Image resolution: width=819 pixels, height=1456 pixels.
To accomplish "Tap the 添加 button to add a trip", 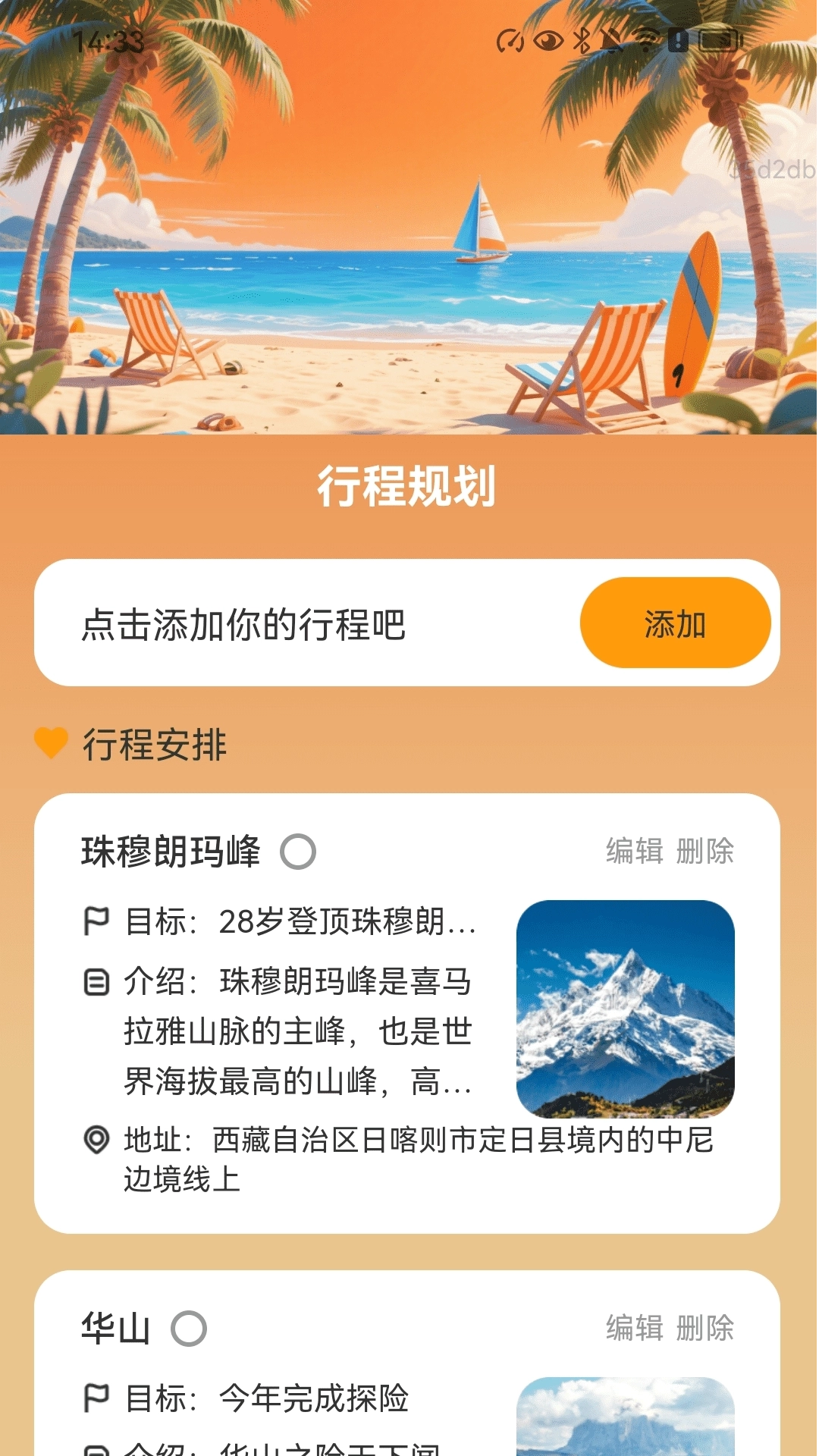I will [675, 623].
